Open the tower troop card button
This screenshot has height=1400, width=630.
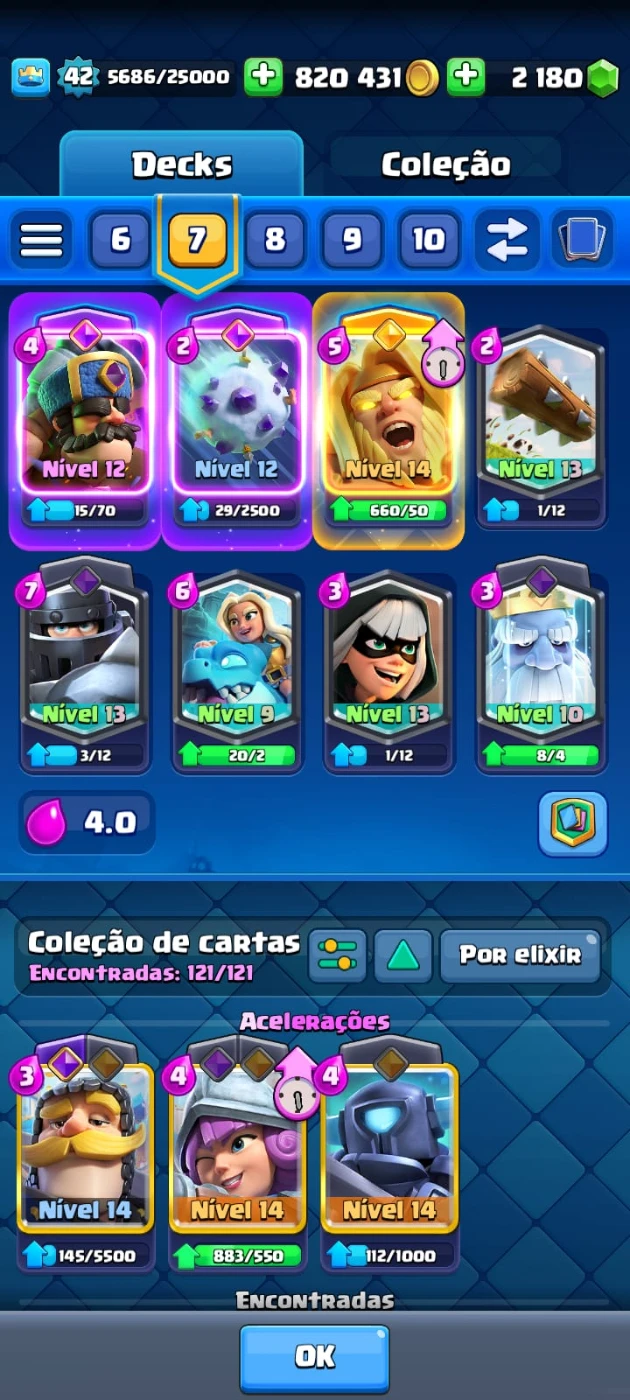573,824
